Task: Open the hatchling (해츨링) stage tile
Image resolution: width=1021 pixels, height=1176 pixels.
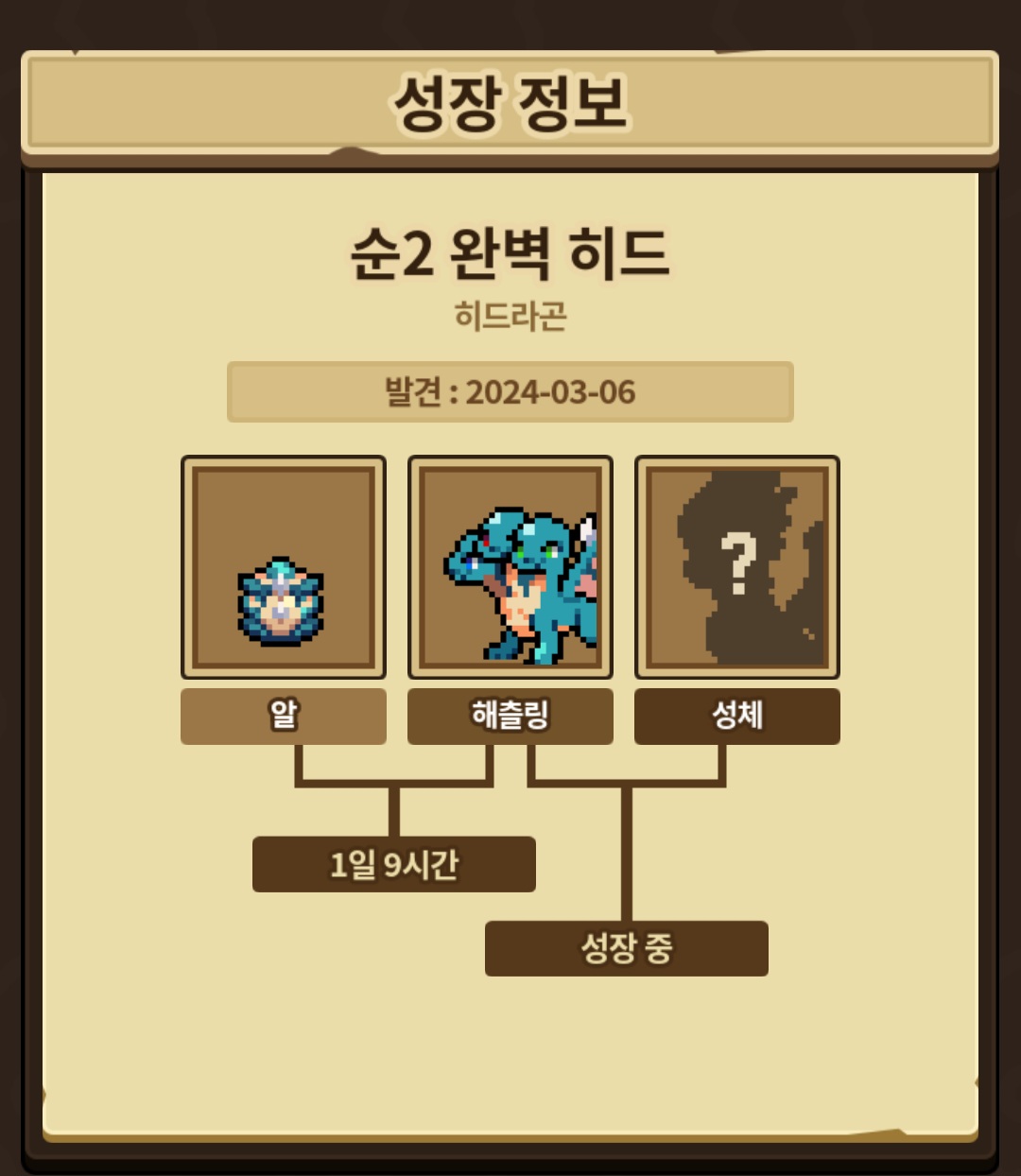Action: pos(510,567)
